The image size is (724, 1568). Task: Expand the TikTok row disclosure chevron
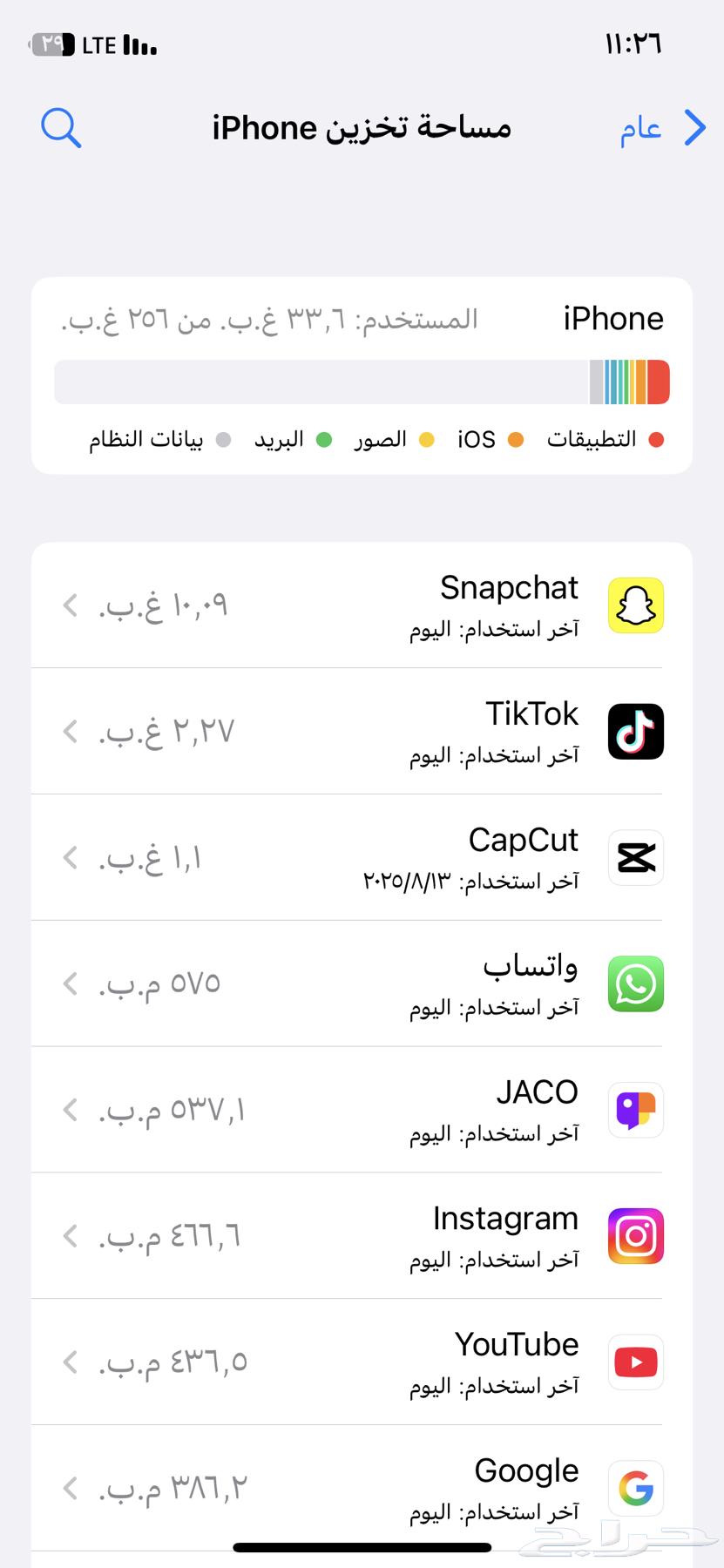tap(69, 732)
